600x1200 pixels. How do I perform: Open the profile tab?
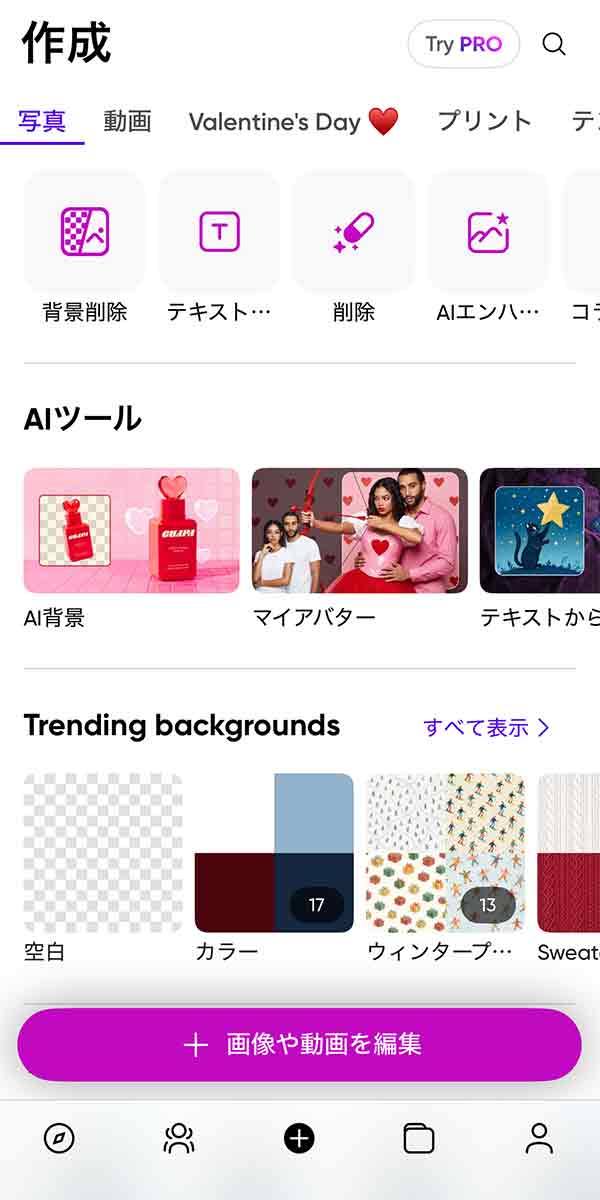pyautogui.click(x=539, y=1138)
